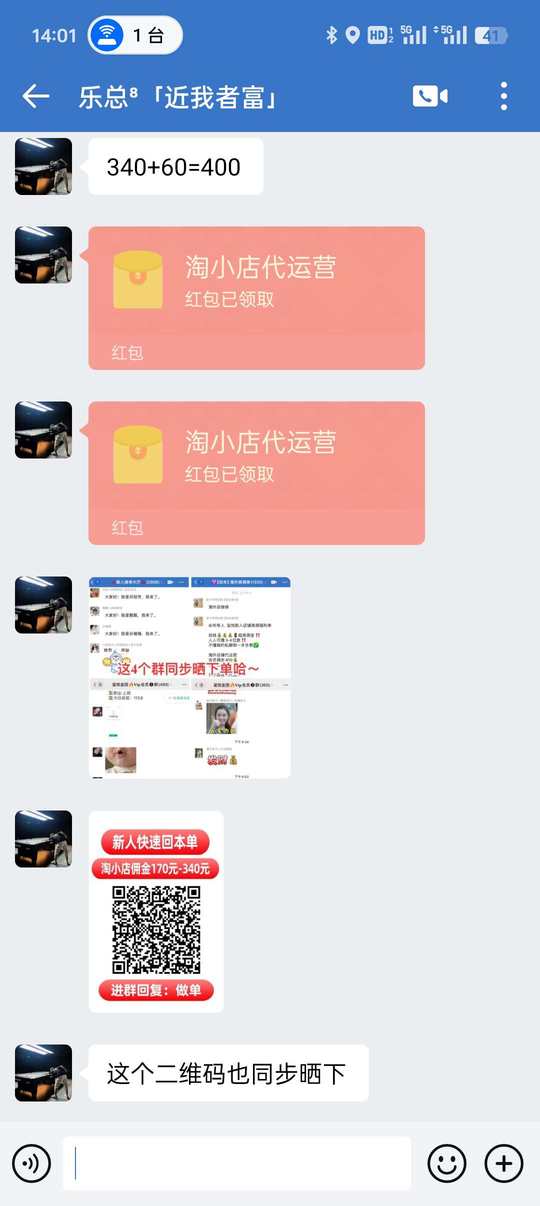Open the overflow menu
540x1206 pixels.
504,96
